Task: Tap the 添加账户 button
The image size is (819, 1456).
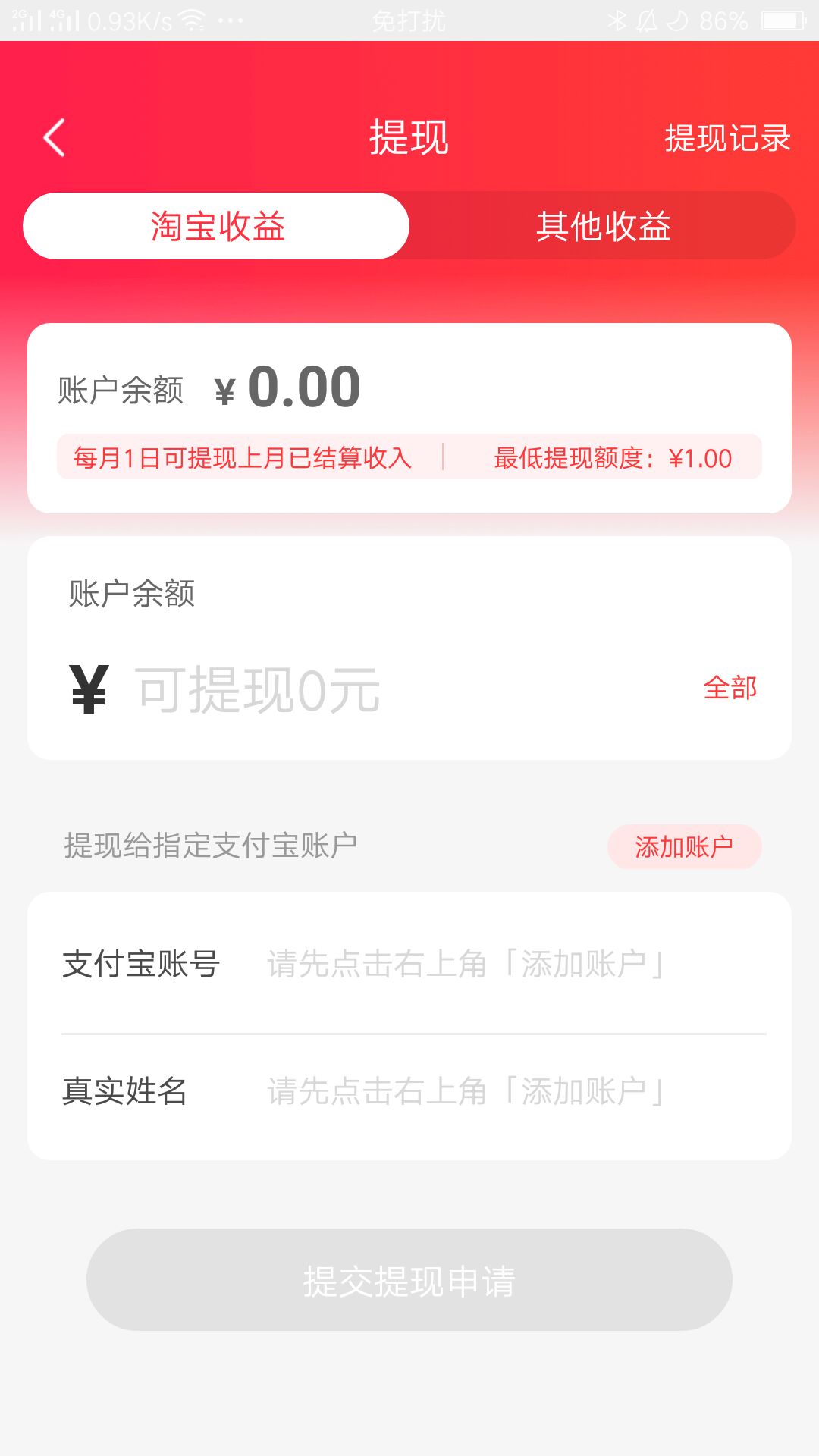Action: (x=684, y=846)
